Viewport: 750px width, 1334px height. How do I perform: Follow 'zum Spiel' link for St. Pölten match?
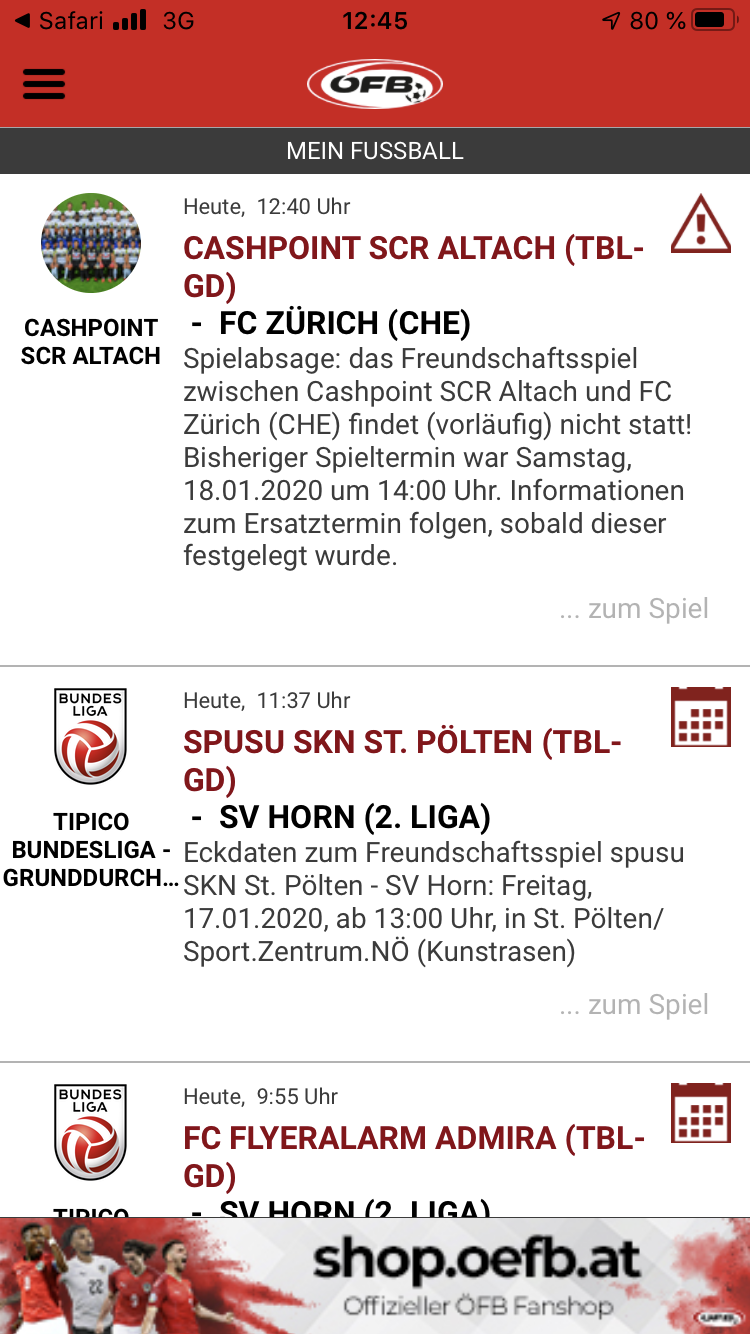634,1004
